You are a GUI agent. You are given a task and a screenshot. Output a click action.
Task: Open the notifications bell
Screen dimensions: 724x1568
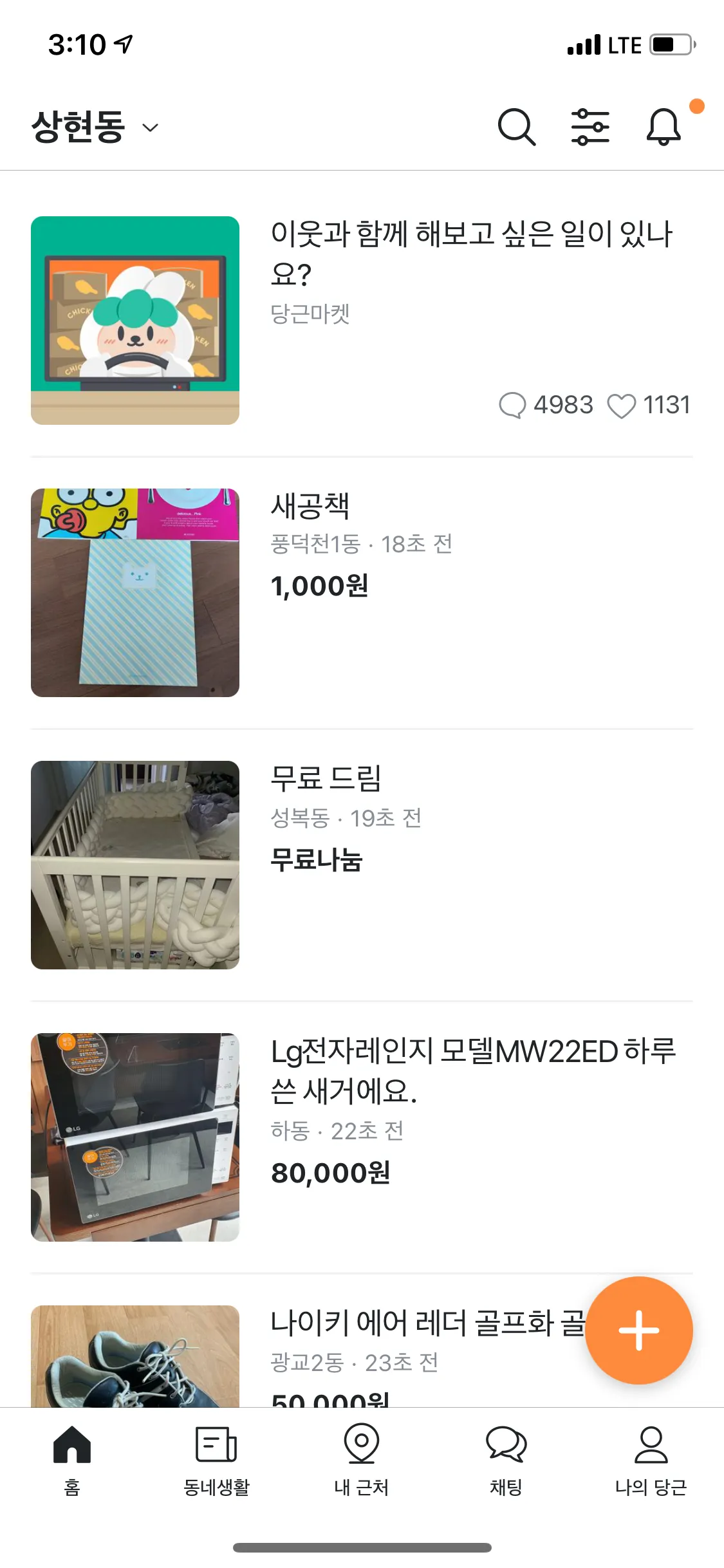pos(664,127)
